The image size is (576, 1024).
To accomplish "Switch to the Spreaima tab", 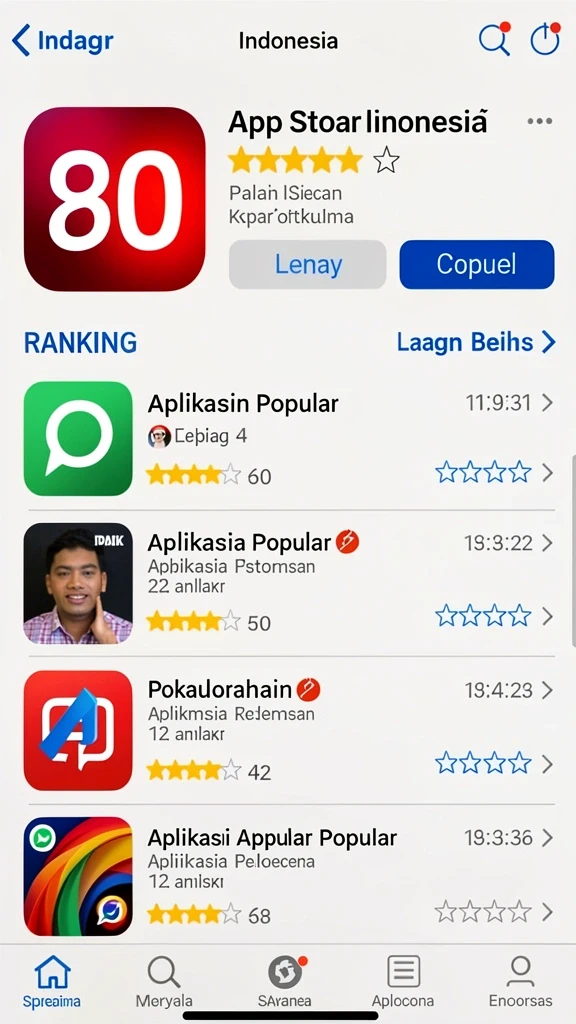I will coord(52,981).
